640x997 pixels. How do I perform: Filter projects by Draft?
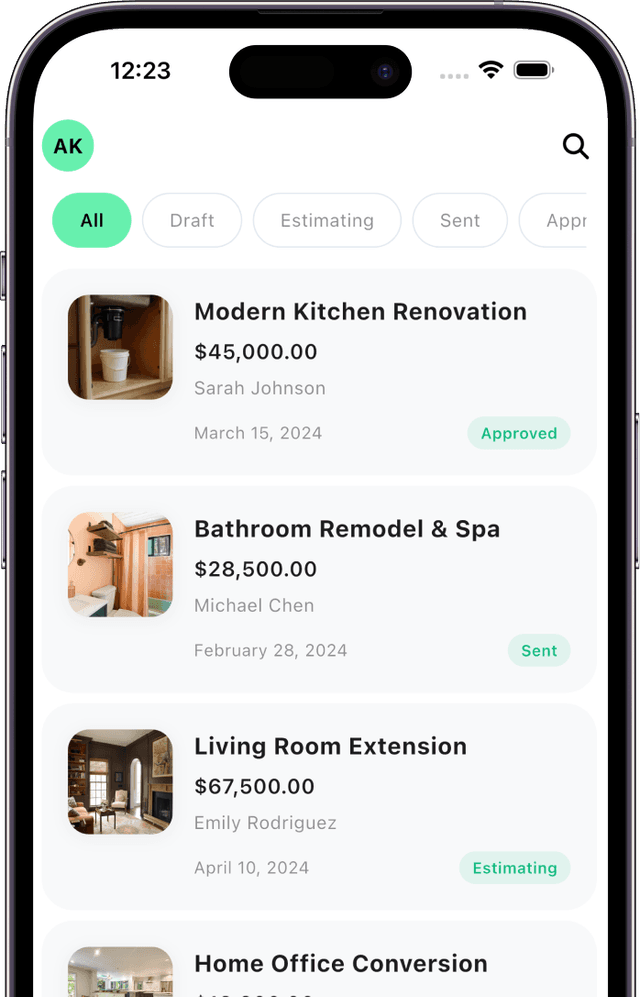tap(192, 220)
